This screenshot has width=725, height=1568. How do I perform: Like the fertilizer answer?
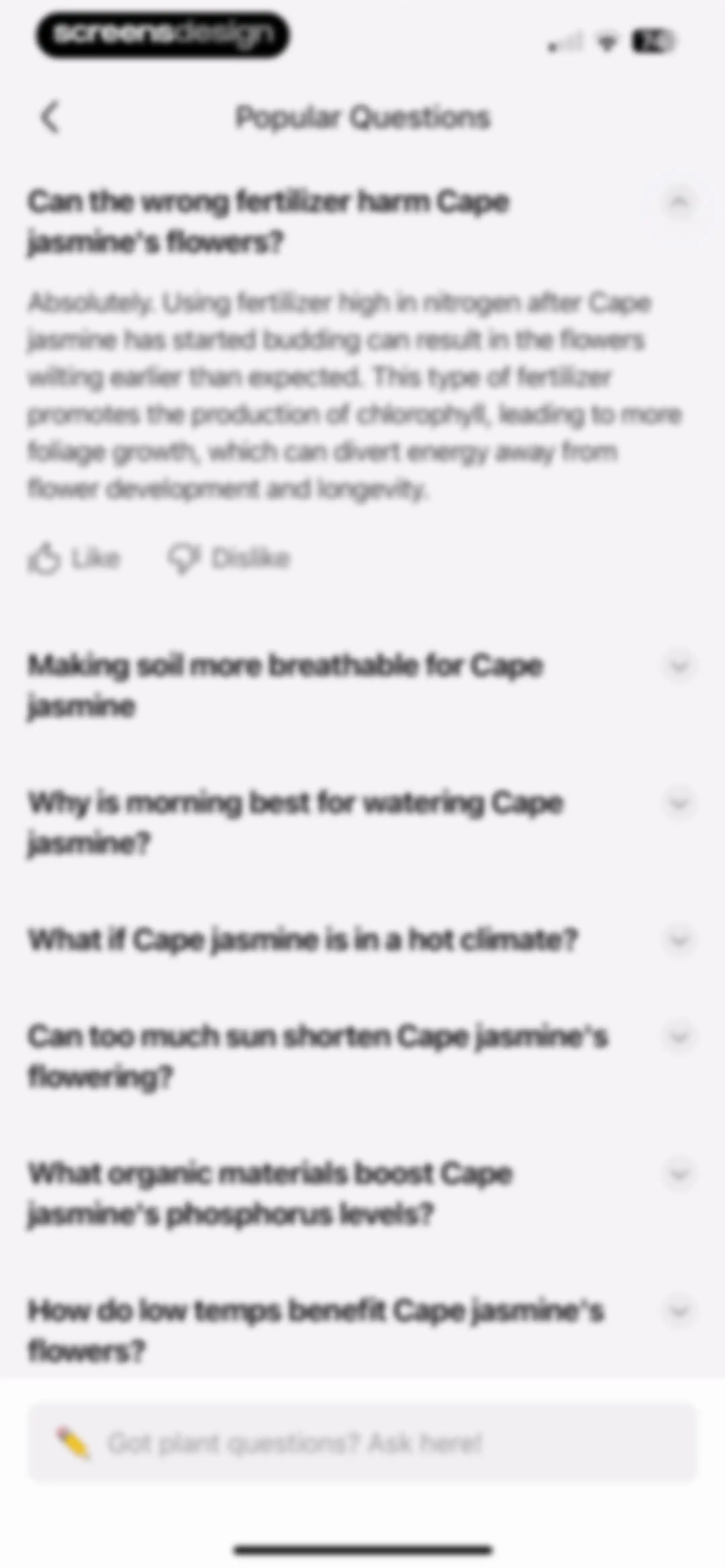[74, 559]
